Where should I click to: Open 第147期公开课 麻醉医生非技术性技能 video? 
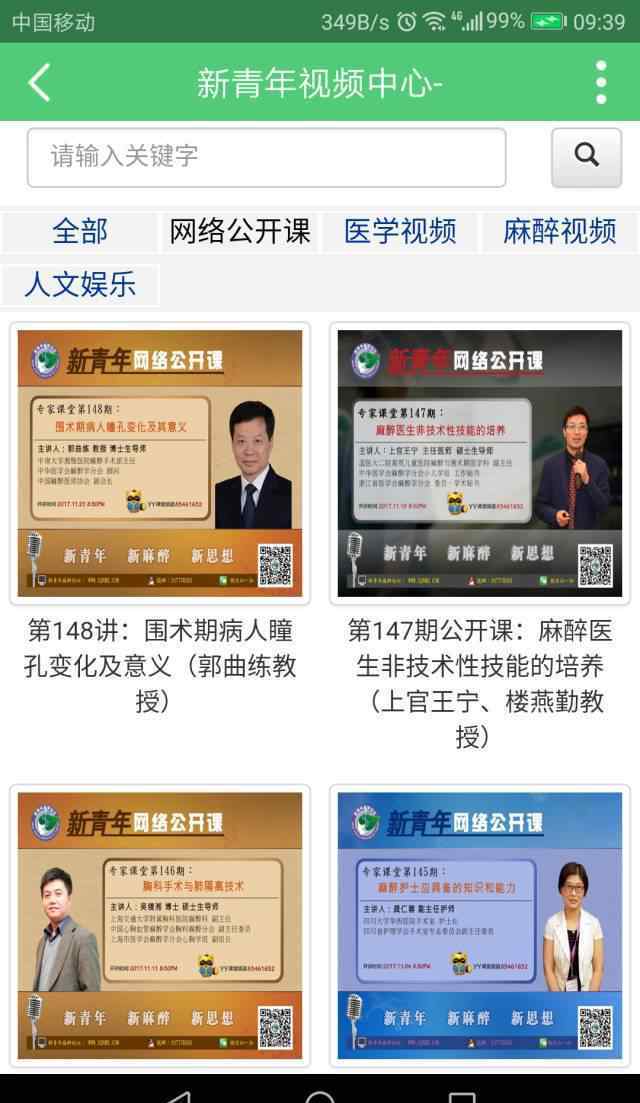(x=480, y=464)
